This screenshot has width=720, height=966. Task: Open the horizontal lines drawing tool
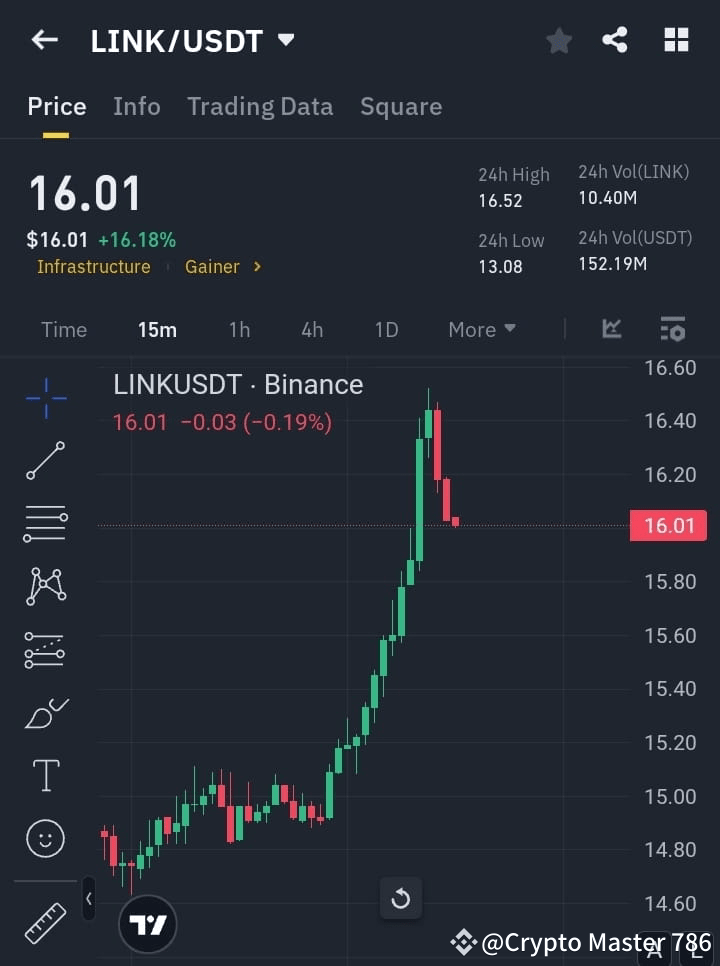44,524
